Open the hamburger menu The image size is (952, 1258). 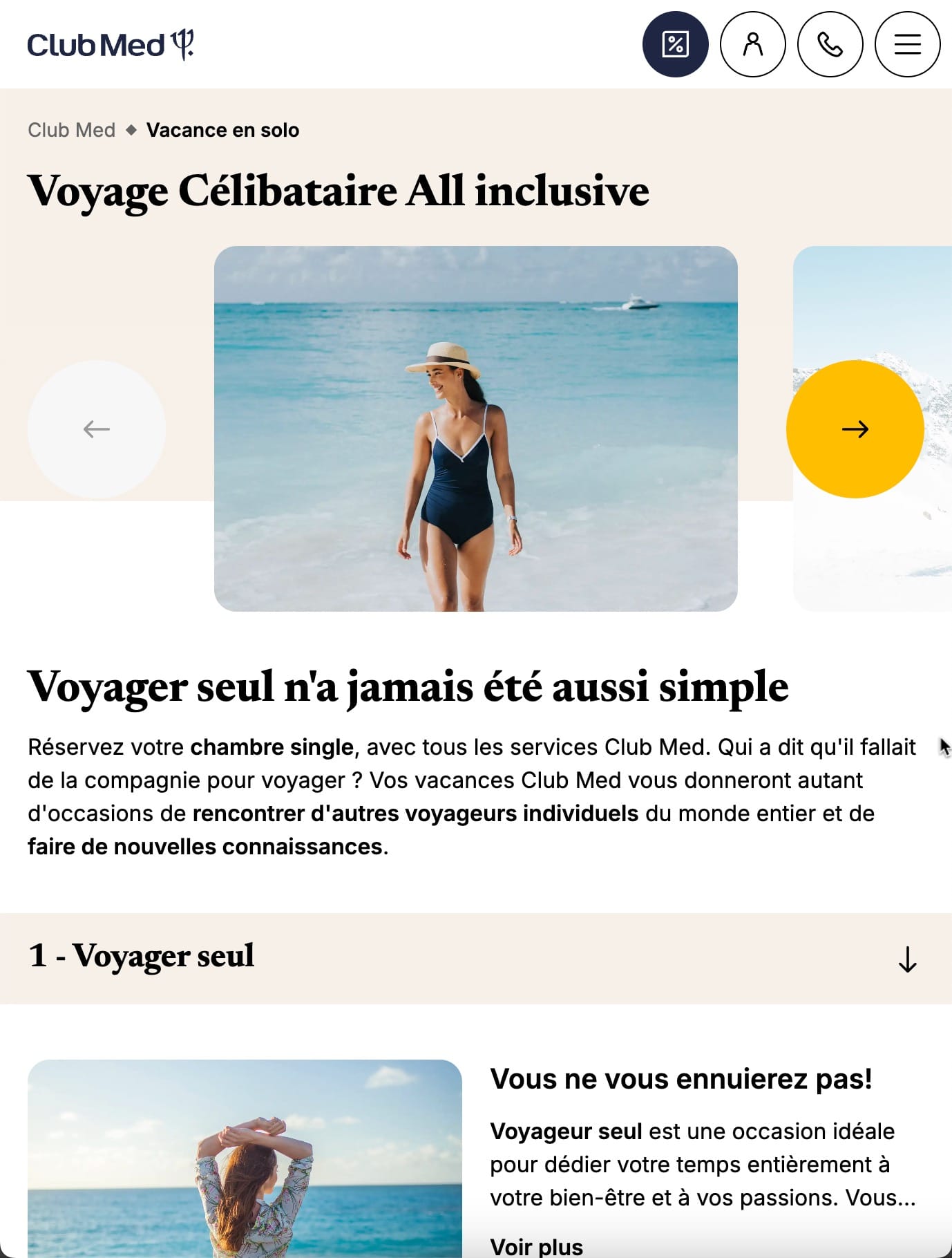(x=907, y=45)
